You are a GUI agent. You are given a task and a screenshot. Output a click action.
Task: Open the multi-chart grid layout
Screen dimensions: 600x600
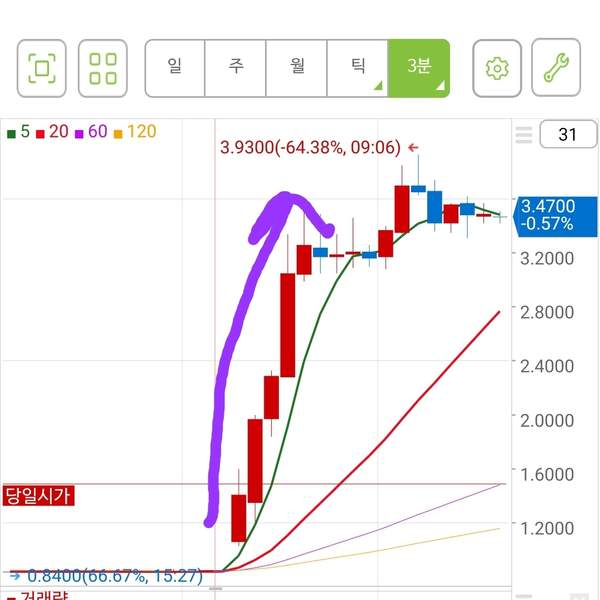(103, 68)
